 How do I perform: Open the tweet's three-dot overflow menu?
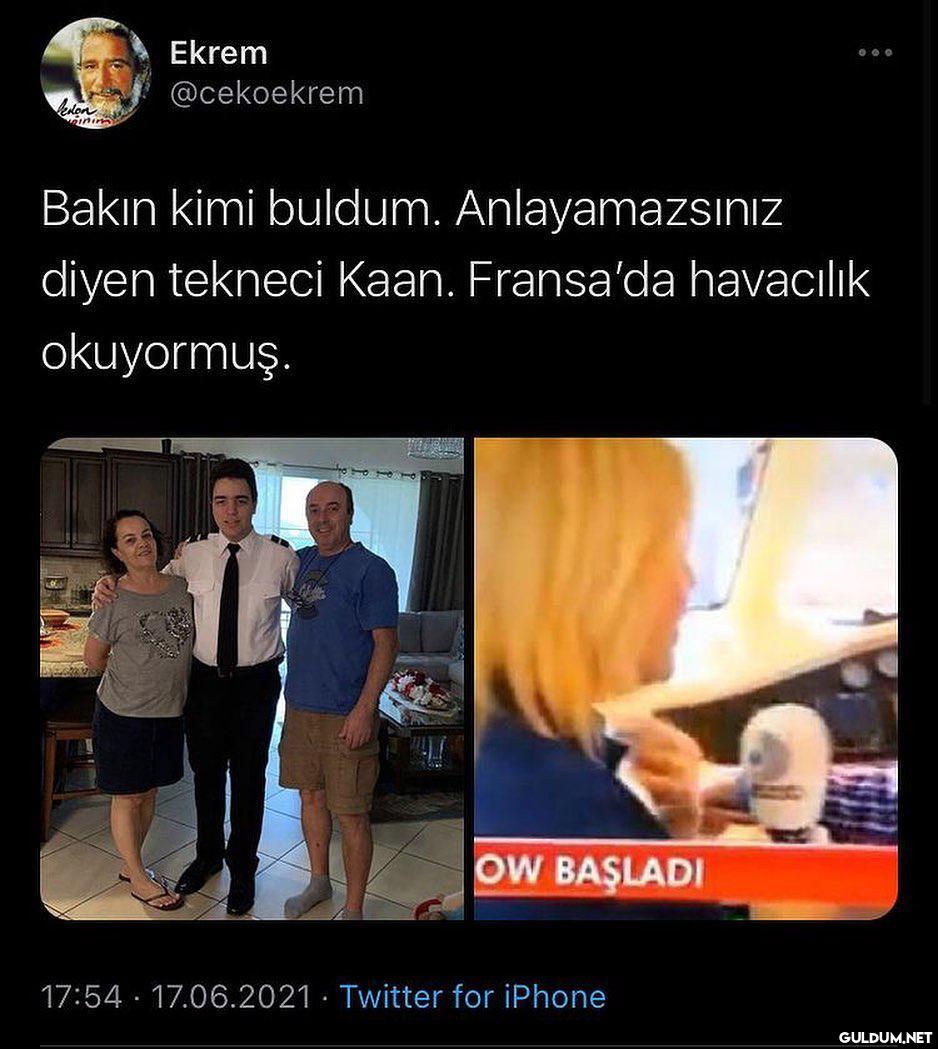click(875, 52)
